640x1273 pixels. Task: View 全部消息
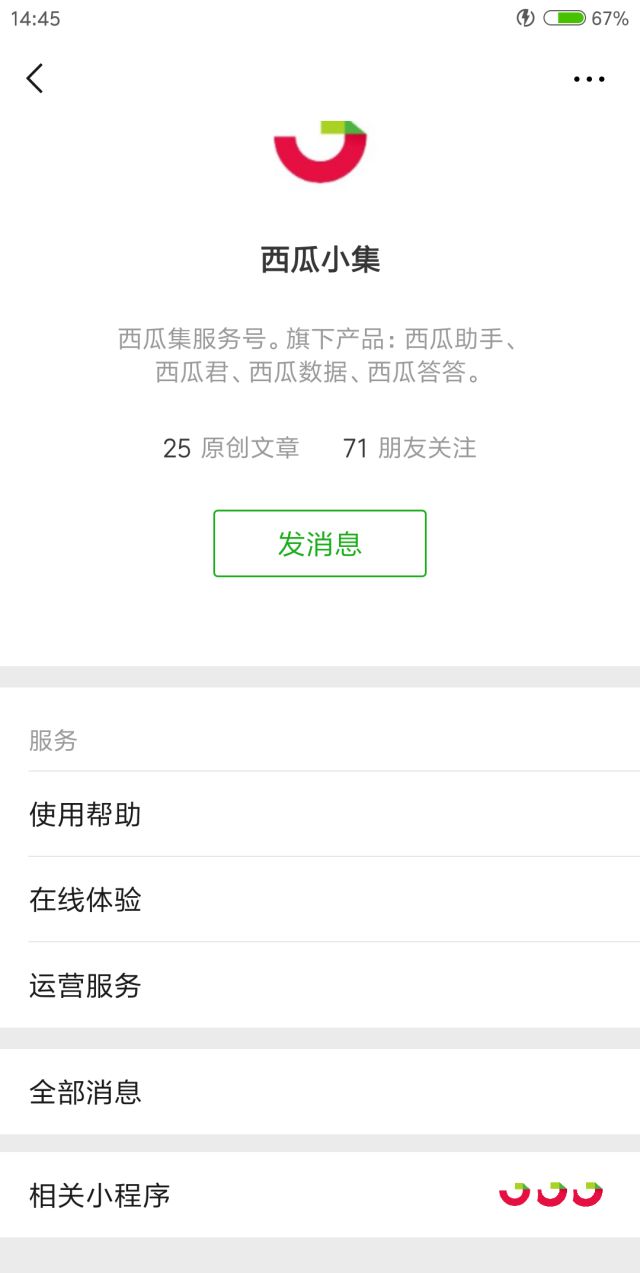tap(320, 1092)
